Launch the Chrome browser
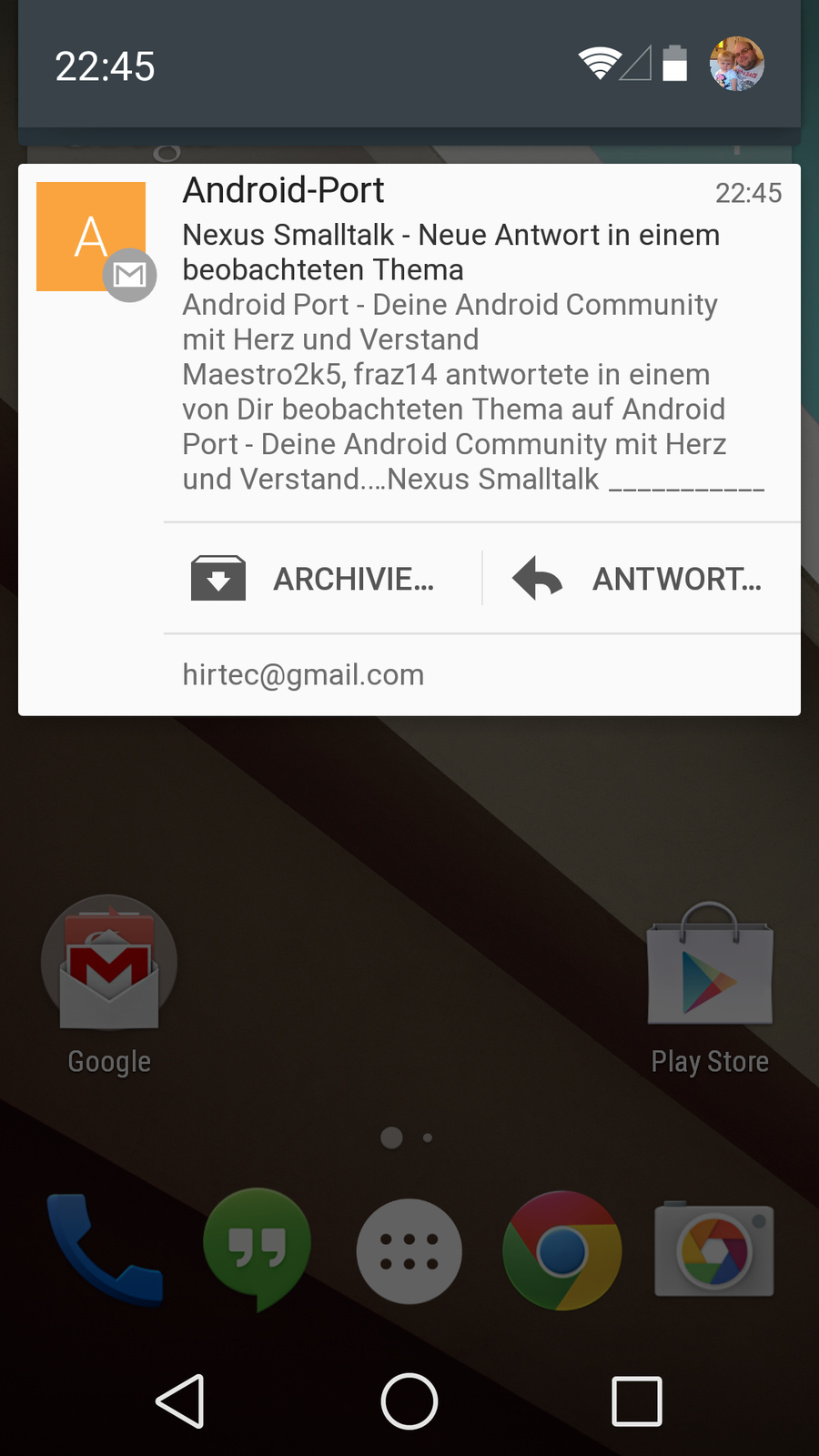 (x=561, y=1251)
